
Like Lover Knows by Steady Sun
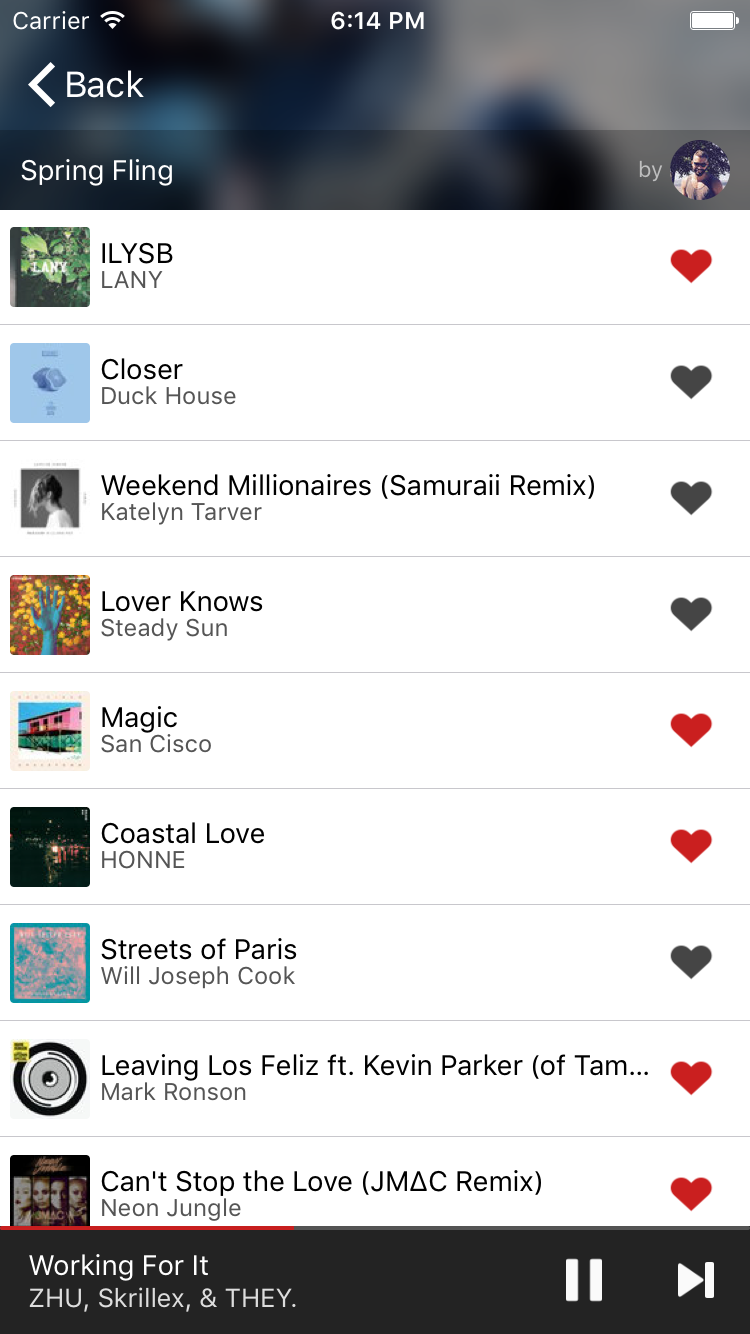691,614
